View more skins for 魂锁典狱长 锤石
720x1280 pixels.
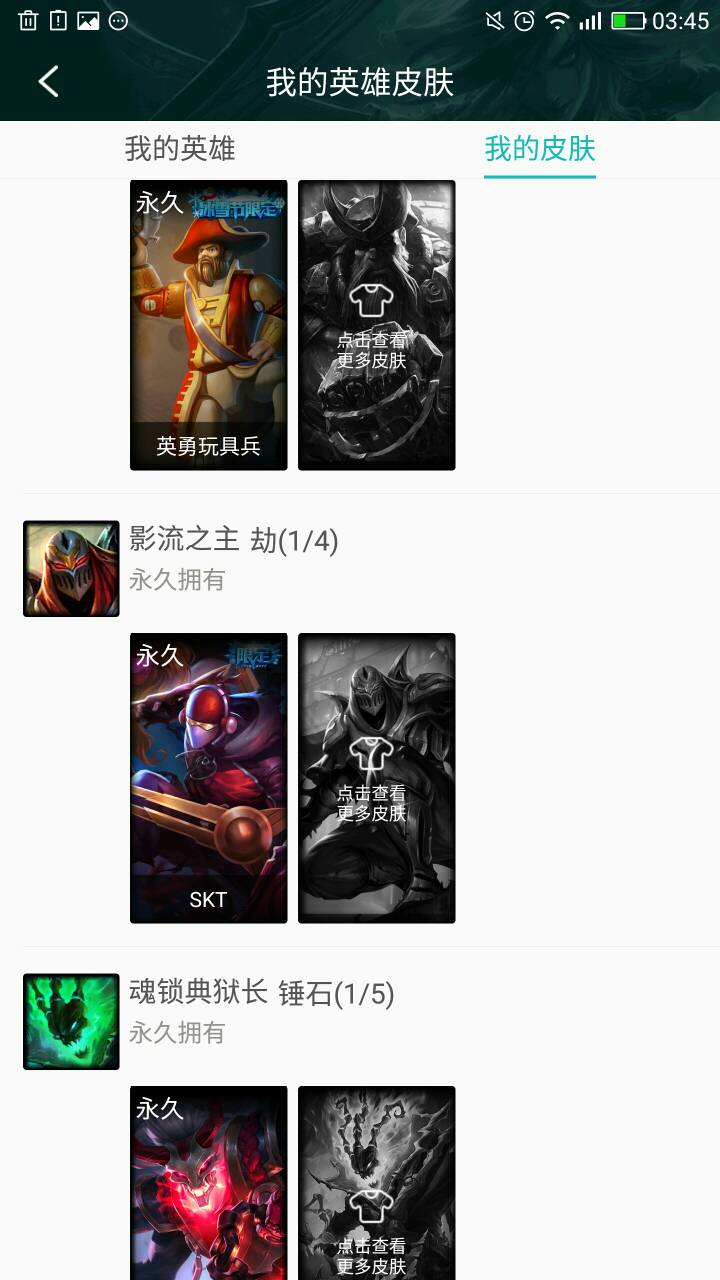tap(377, 1183)
